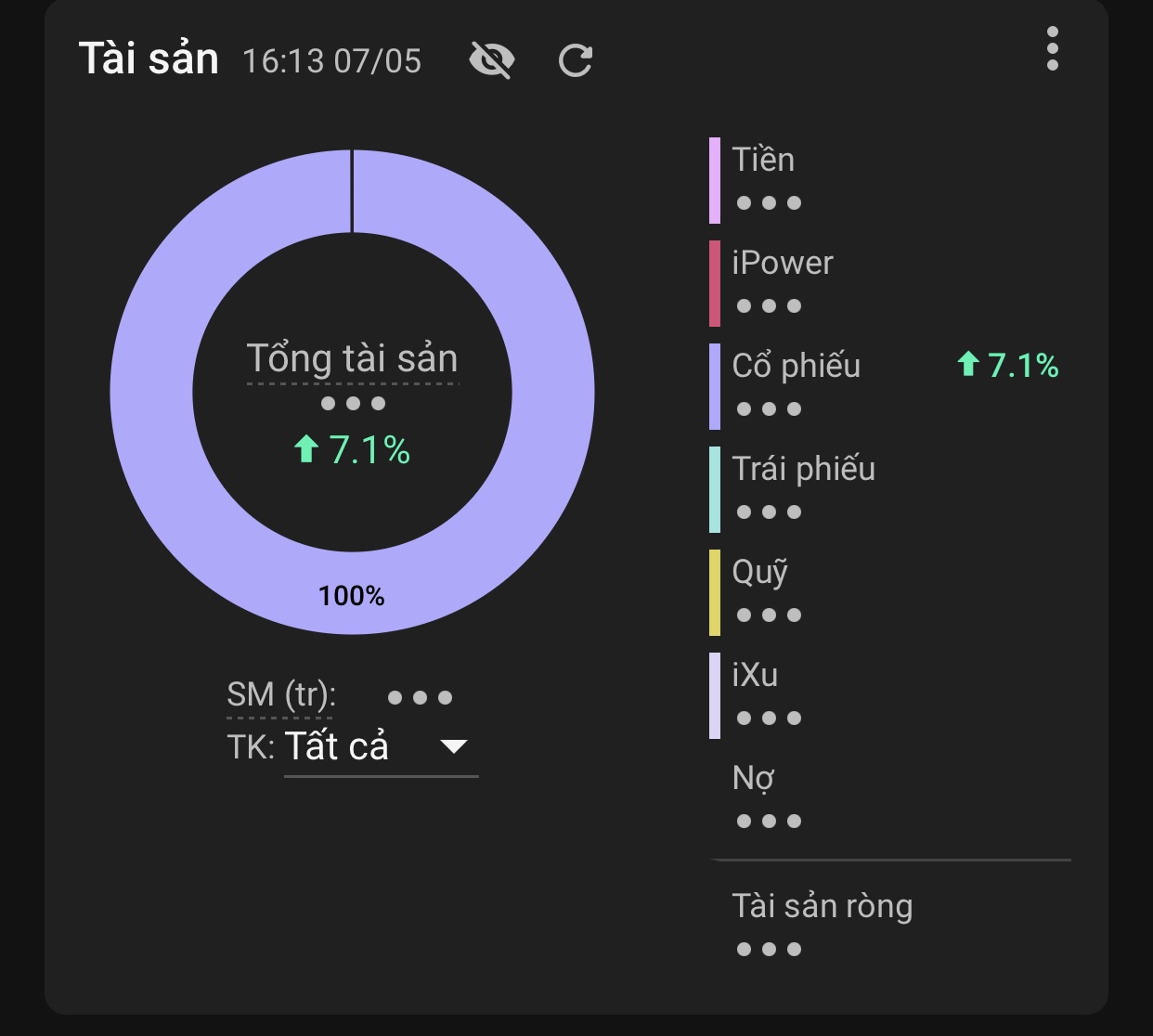This screenshot has height=1036, width=1153.
Task: Refresh the Tài sản data
Action: pos(576,61)
